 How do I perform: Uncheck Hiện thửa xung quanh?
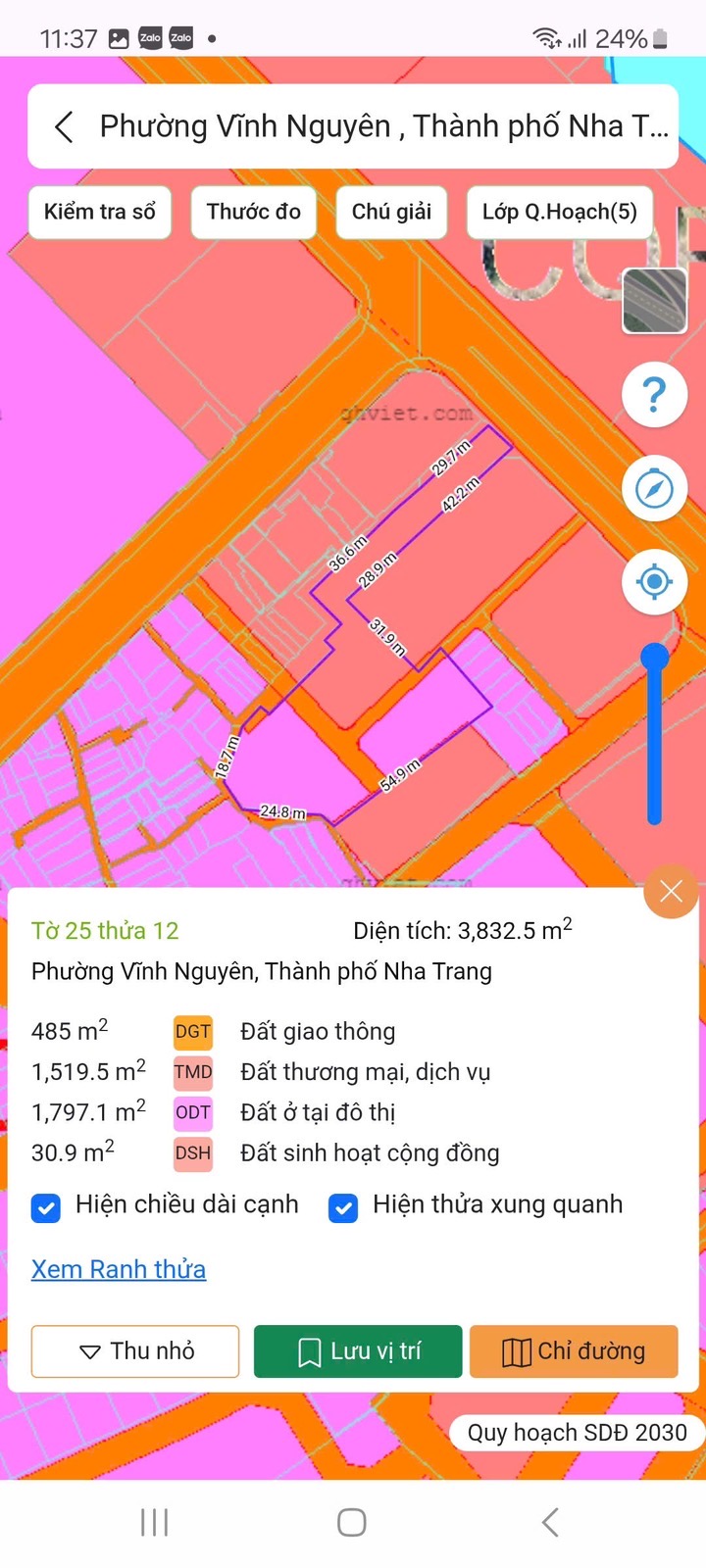(343, 1208)
